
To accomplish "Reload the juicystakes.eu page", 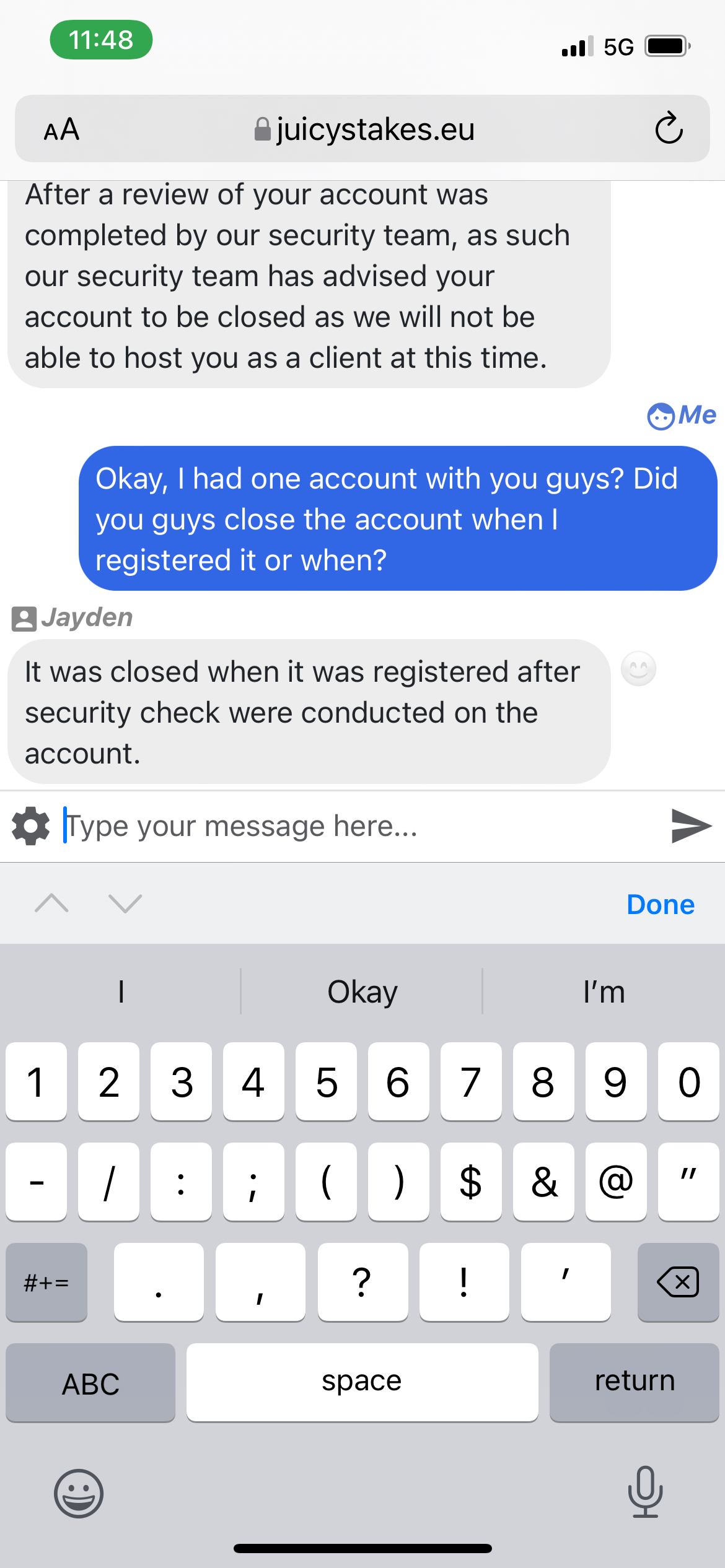I will click(669, 129).
